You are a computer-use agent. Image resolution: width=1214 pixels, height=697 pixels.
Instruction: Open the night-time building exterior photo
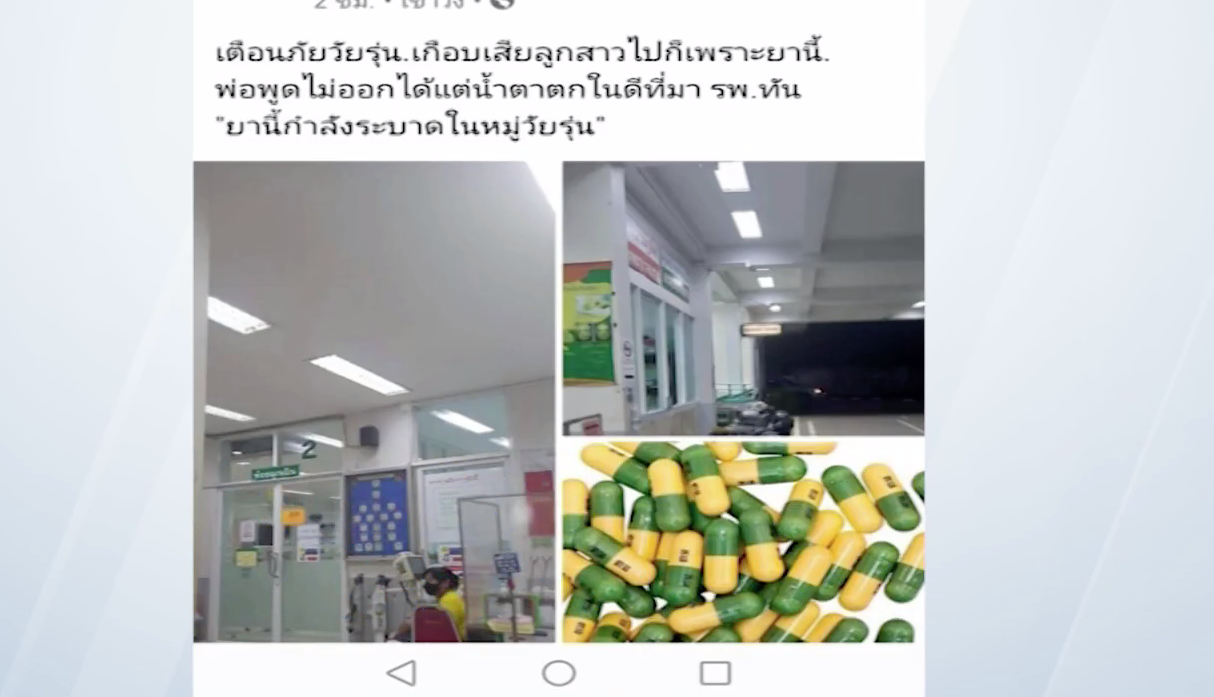[x=743, y=298]
